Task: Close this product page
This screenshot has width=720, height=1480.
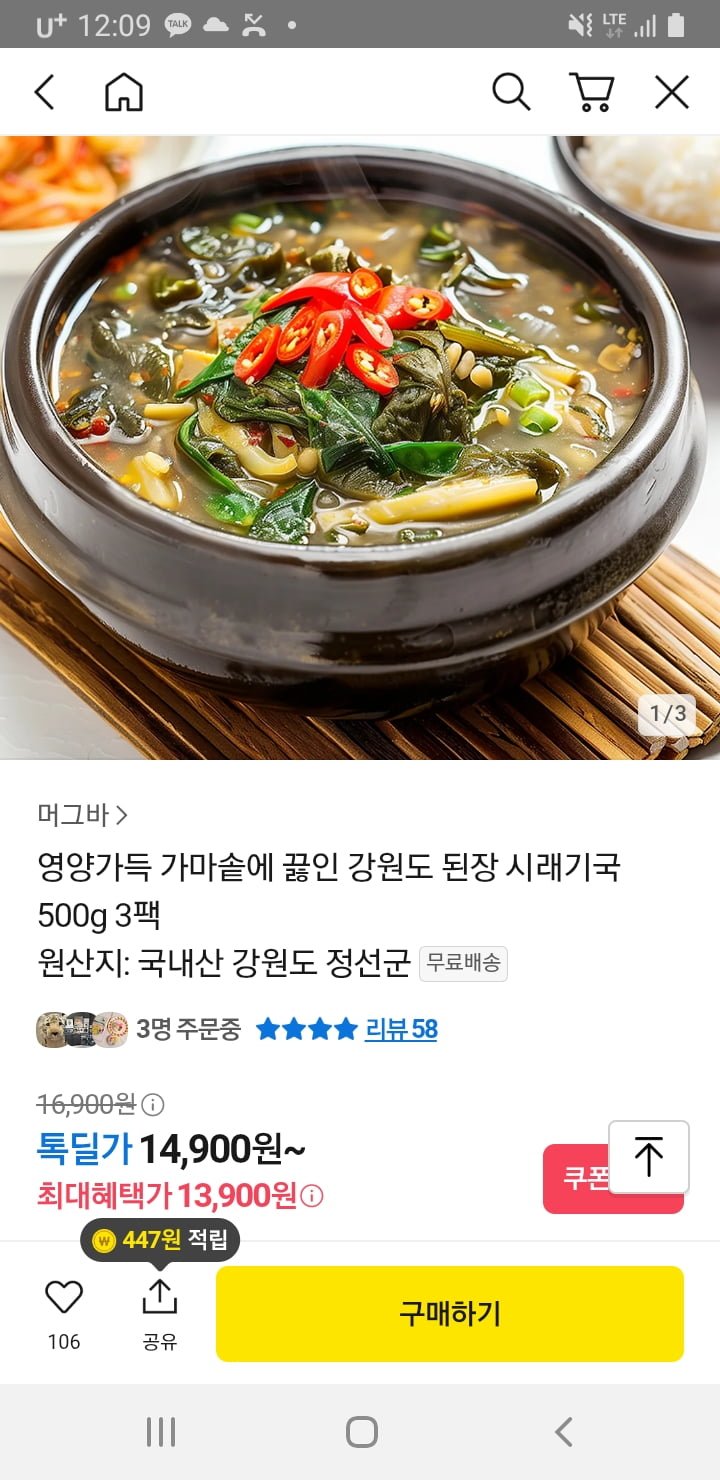Action: tap(672, 92)
